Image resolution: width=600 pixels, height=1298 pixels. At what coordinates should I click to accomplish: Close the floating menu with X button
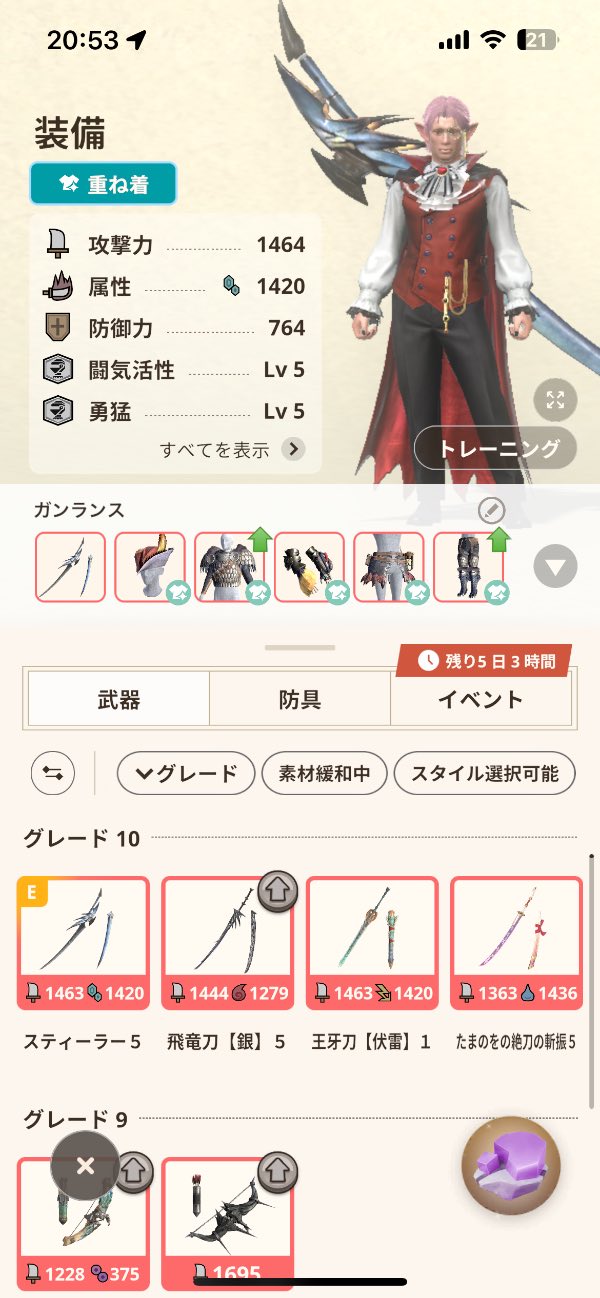coord(85,1165)
